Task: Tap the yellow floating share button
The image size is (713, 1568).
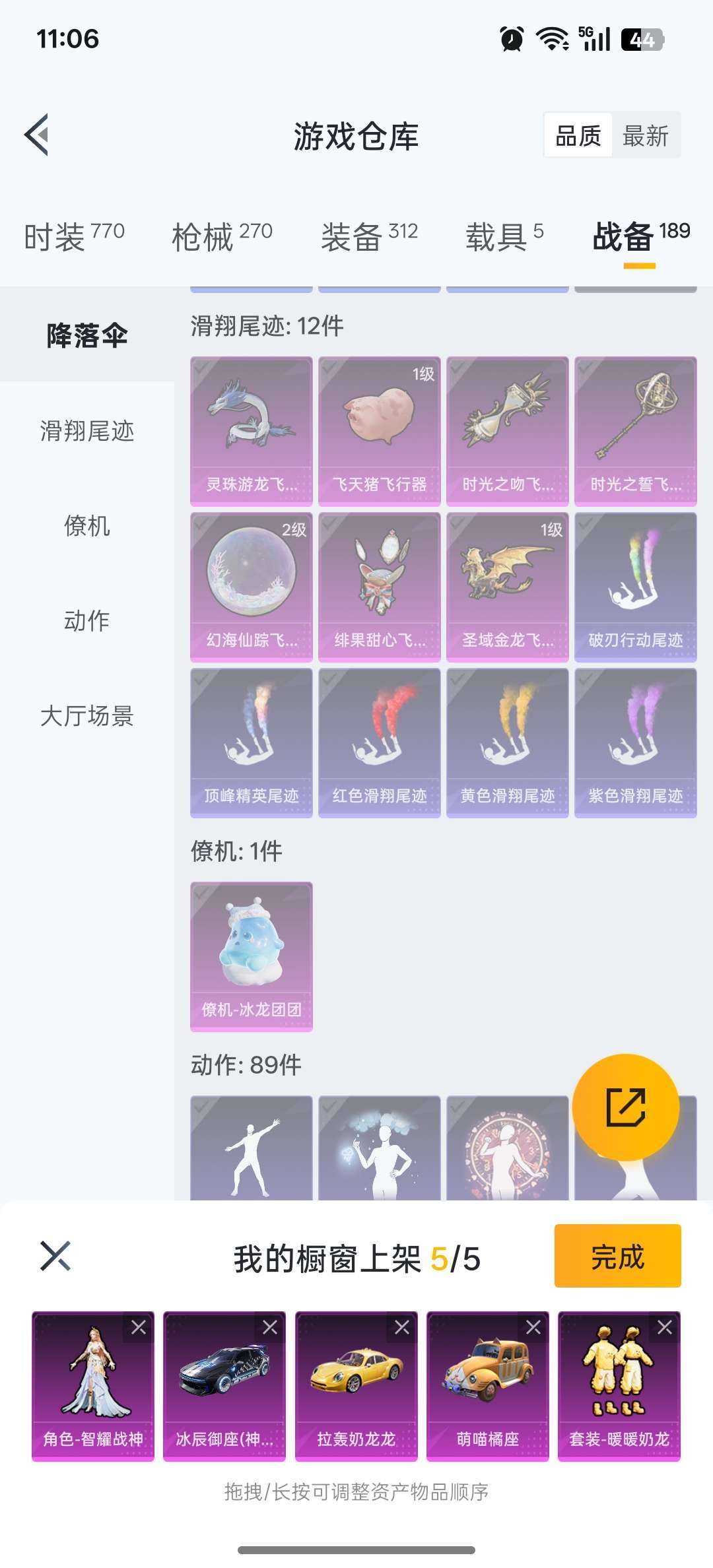Action: [x=626, y=1107]
